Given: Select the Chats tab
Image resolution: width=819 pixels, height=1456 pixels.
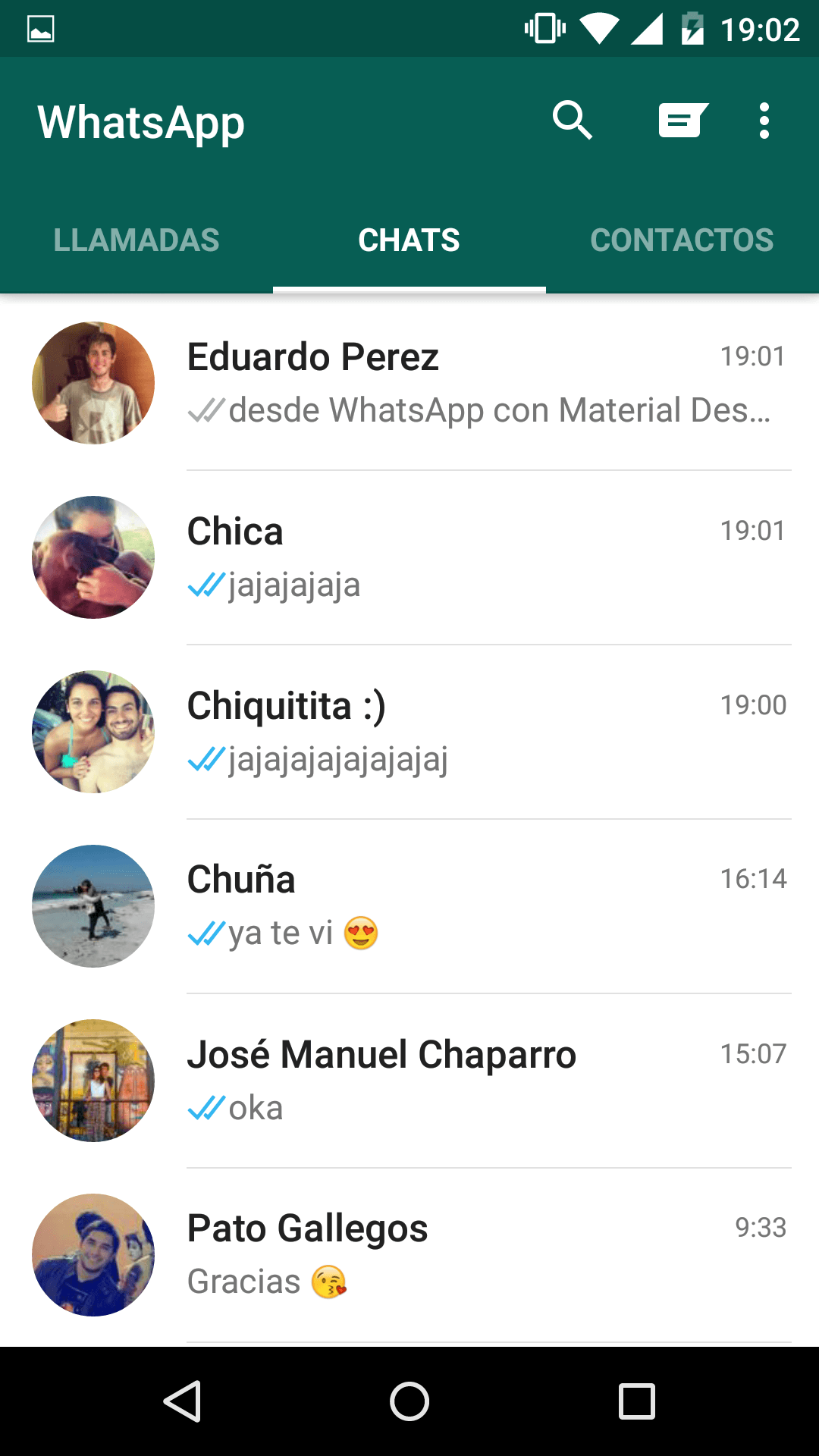Looking at the screenshot, I should [409, 240].
